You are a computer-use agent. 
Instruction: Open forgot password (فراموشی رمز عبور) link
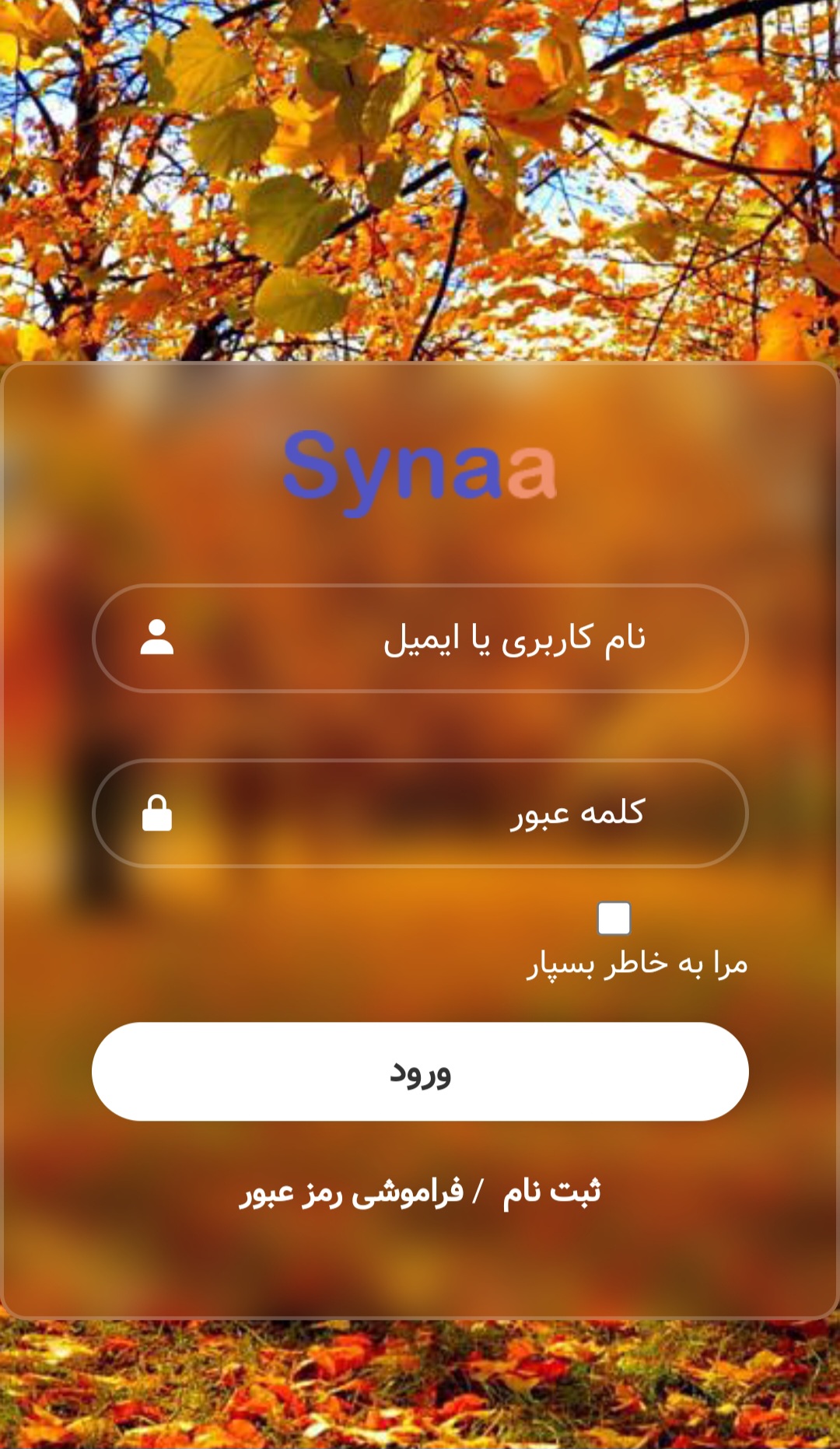351,1192
